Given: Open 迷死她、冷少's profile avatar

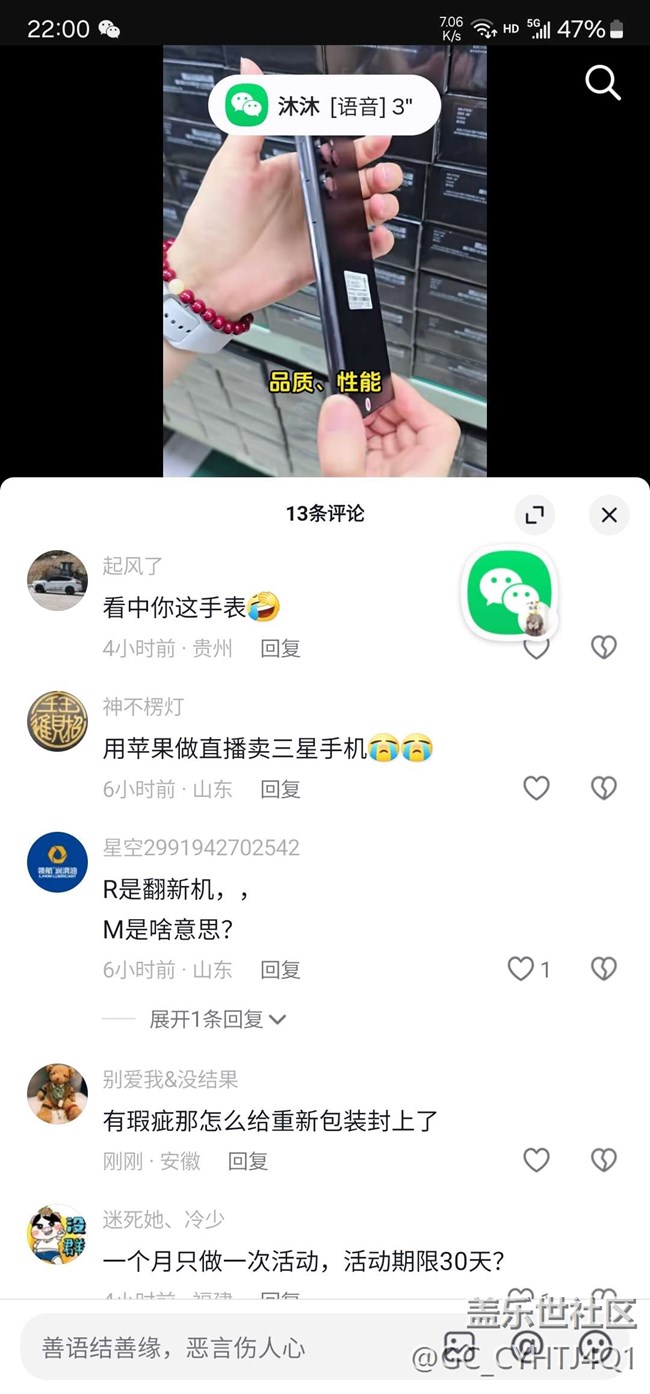Looking at the screenshot, I should click(x=57, y=1234).
